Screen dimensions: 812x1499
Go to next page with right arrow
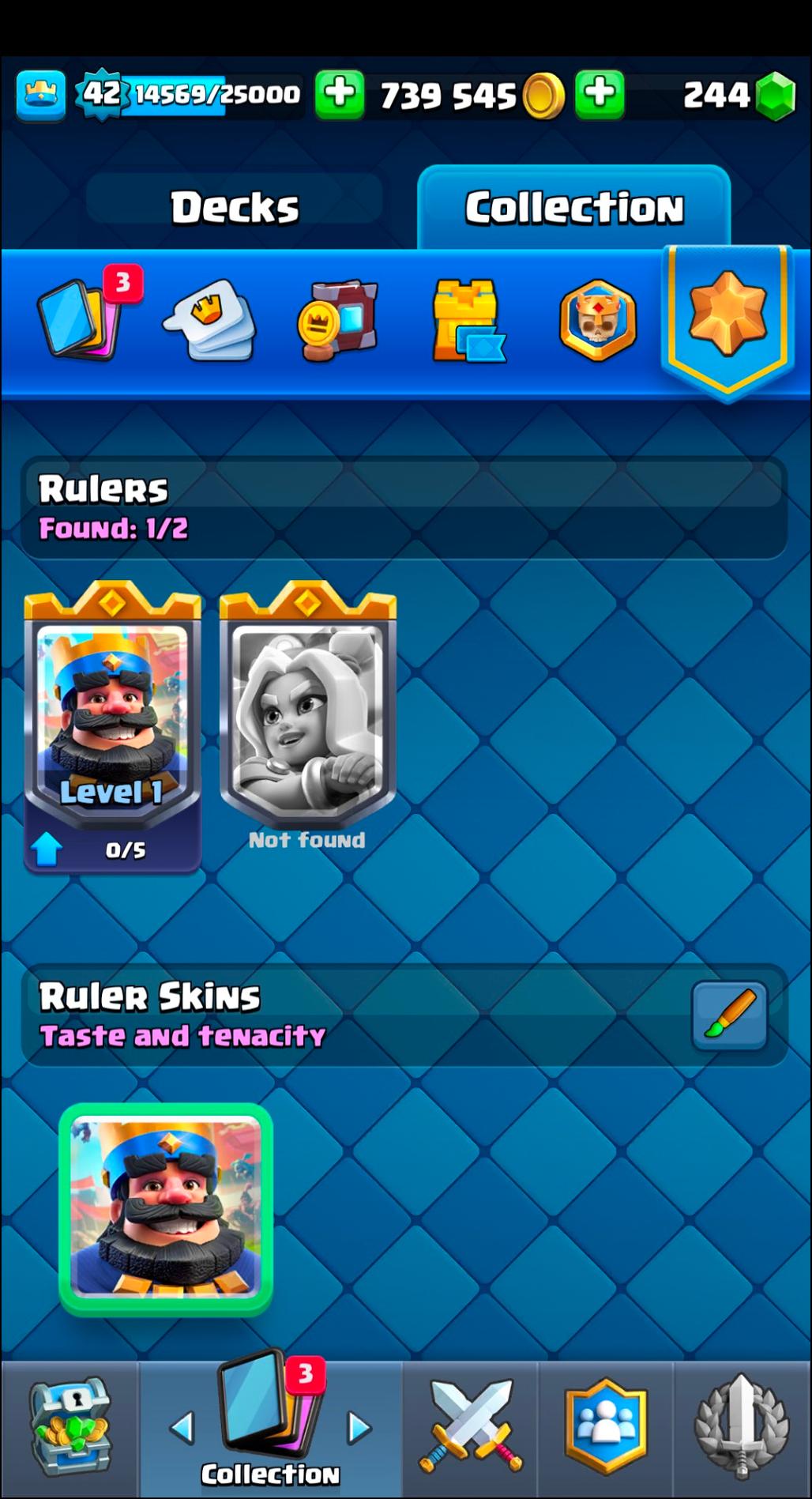359,1427
